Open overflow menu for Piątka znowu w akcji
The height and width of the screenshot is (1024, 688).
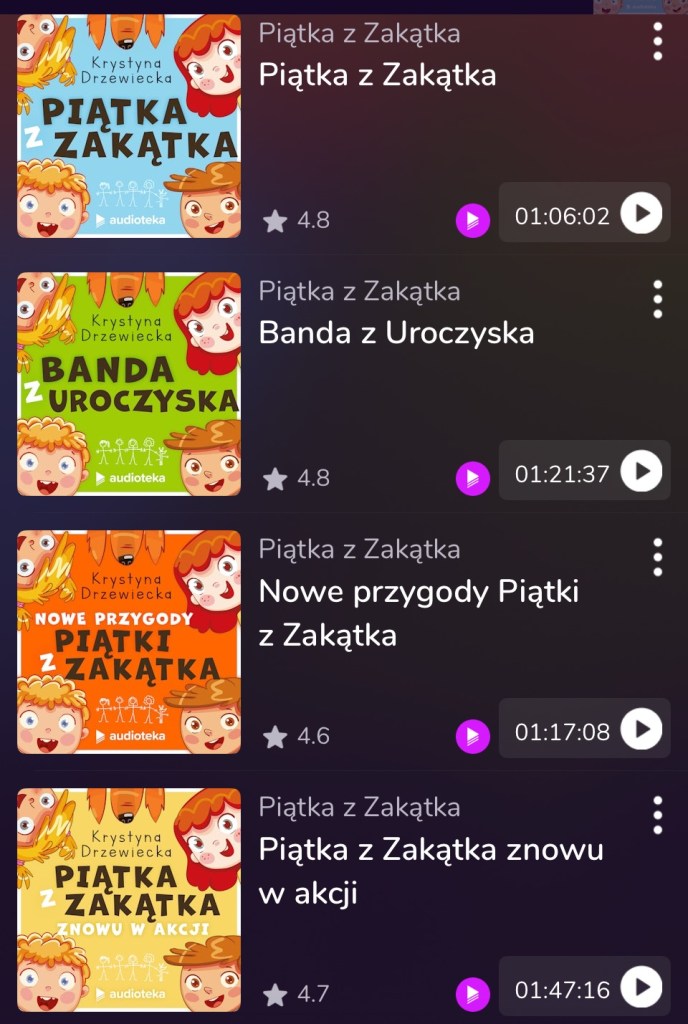point(657,815)
